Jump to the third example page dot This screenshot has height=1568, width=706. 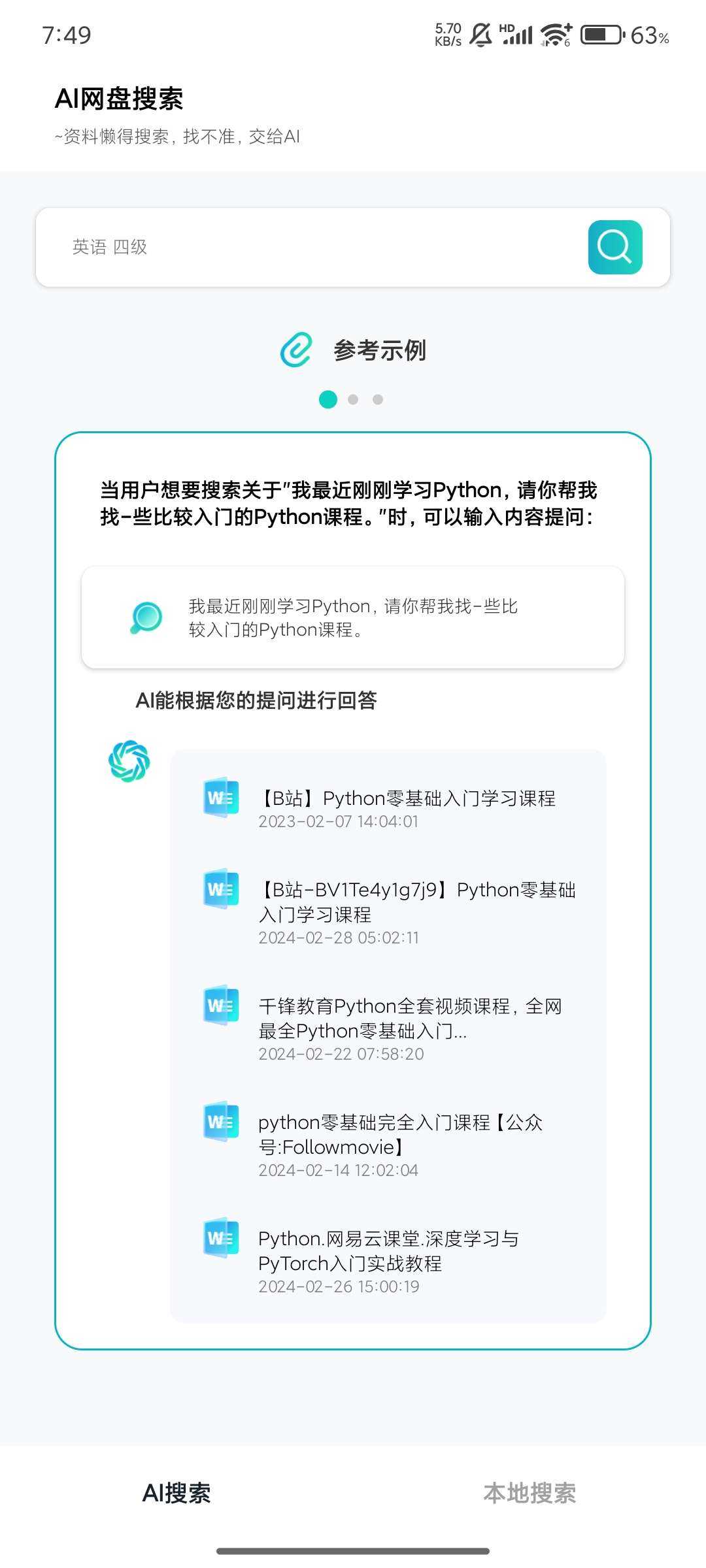pos(378,399)
